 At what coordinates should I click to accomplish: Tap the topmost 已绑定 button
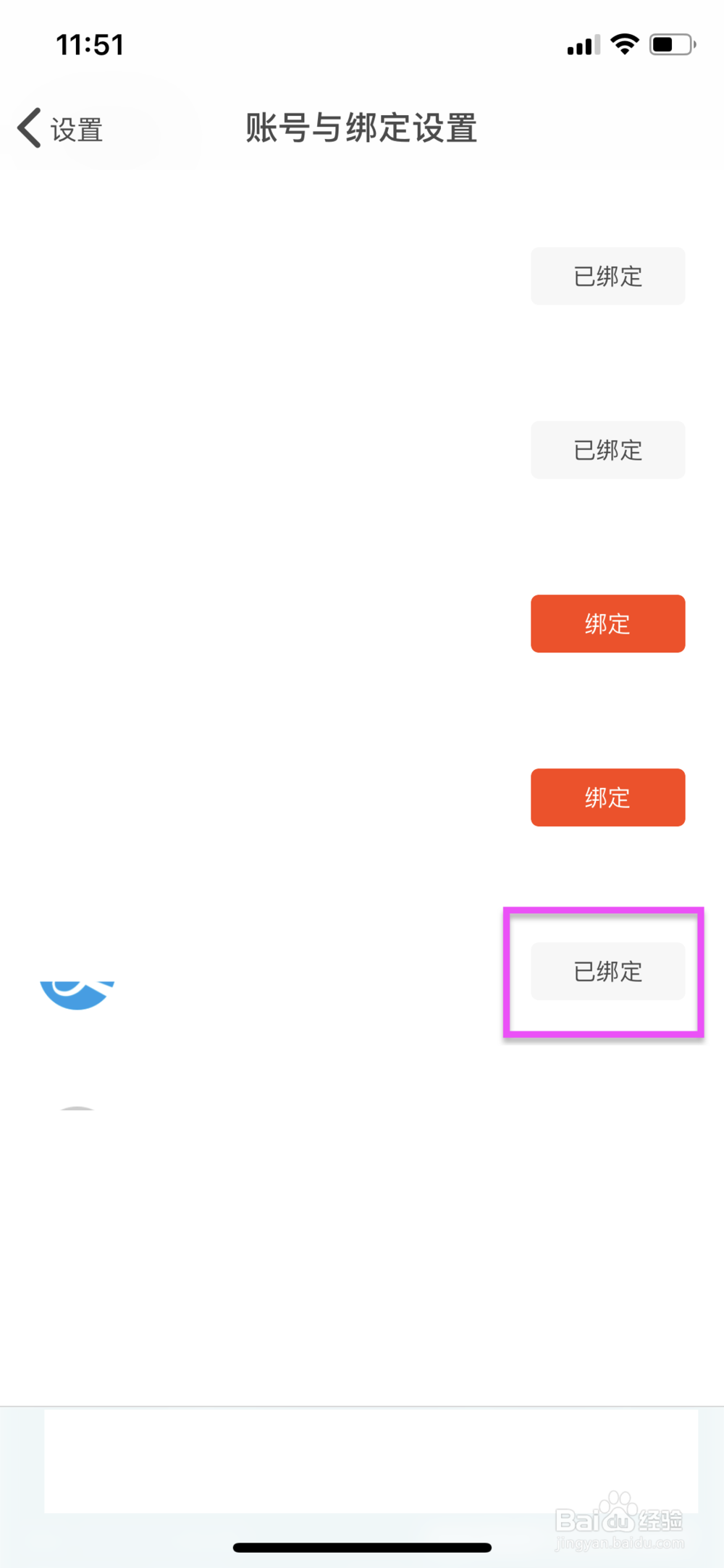tap(607, 276)
